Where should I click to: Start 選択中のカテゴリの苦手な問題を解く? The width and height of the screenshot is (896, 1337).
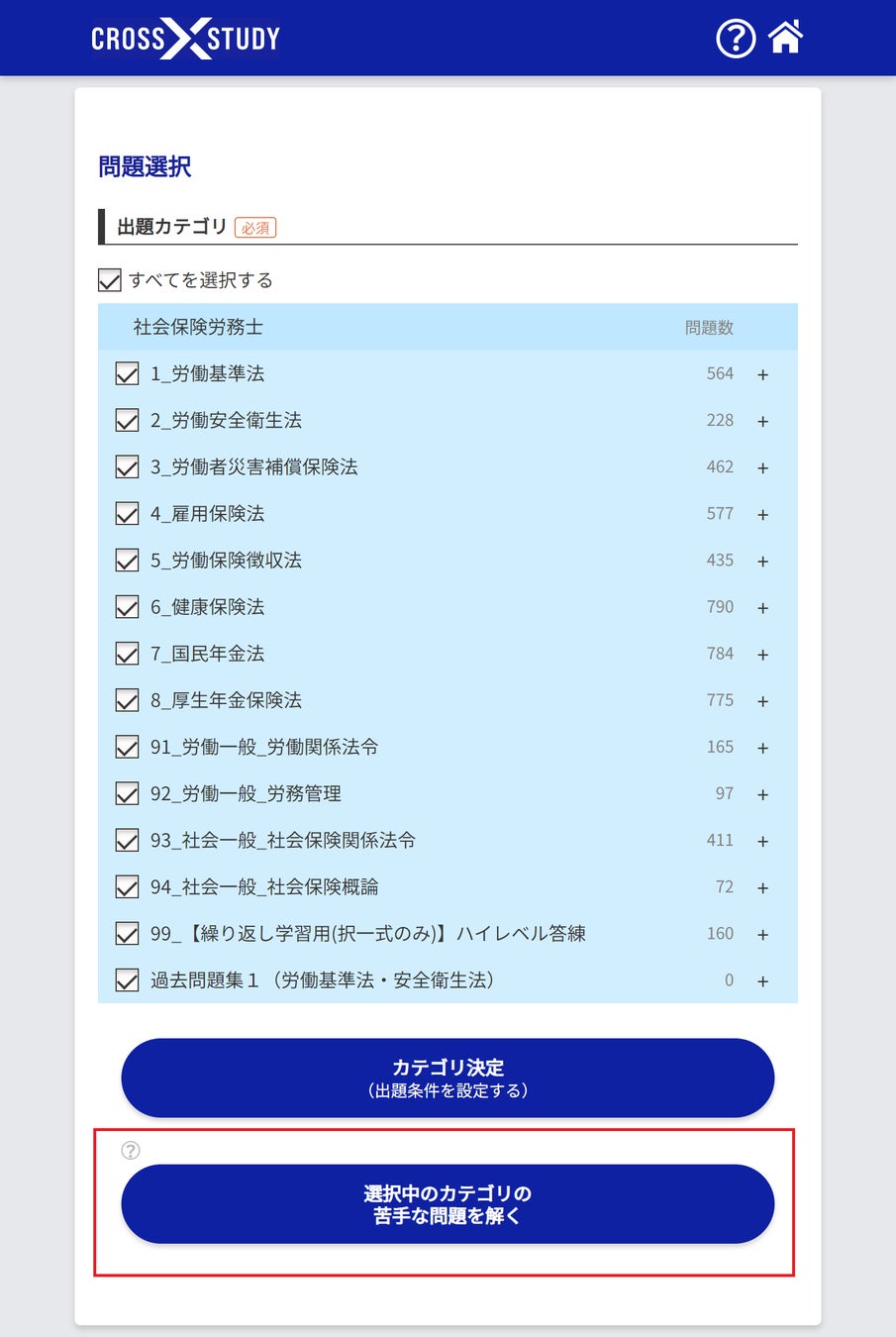448,1203
